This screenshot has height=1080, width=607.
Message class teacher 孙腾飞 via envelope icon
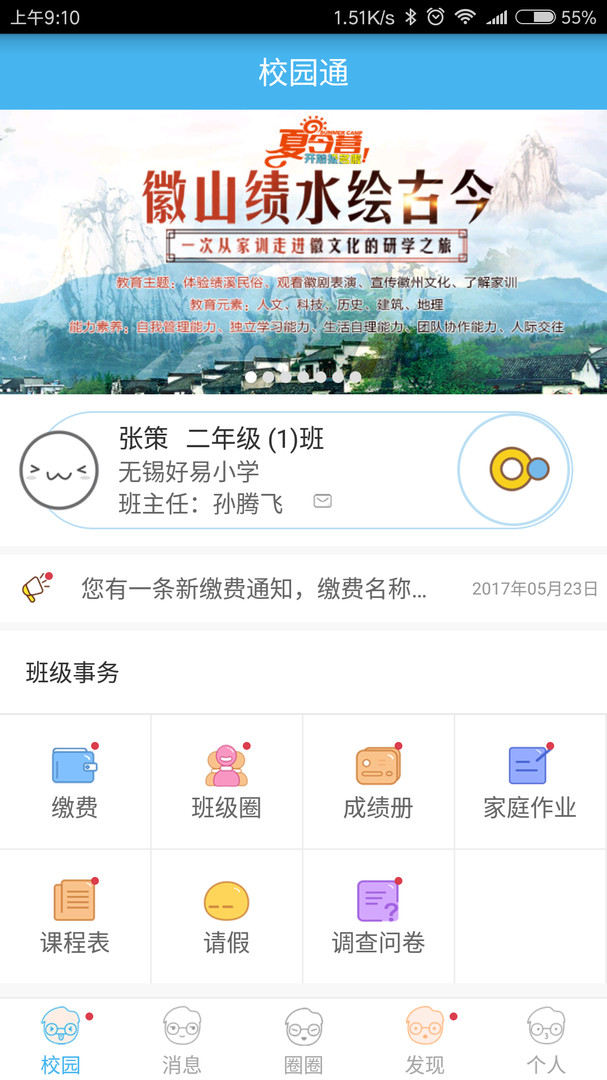(322, 501)
